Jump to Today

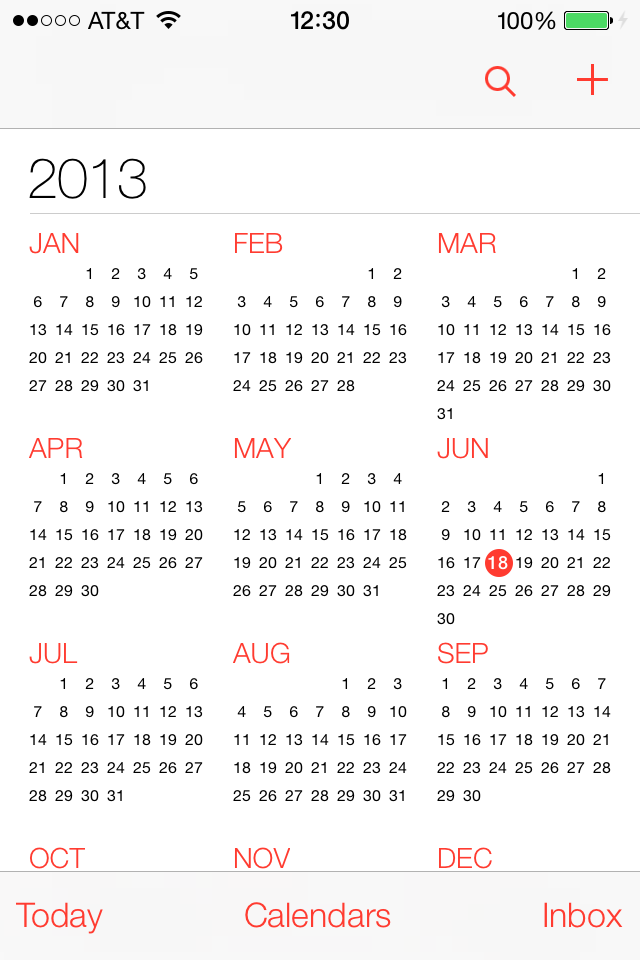(59, 917)
